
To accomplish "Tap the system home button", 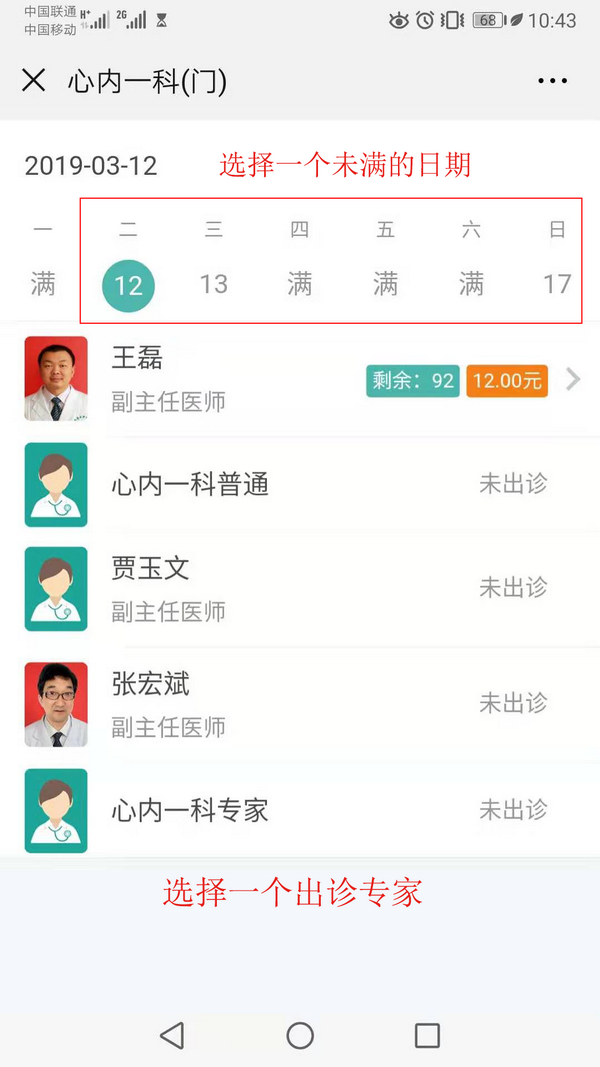I will tap(300, 1035).
